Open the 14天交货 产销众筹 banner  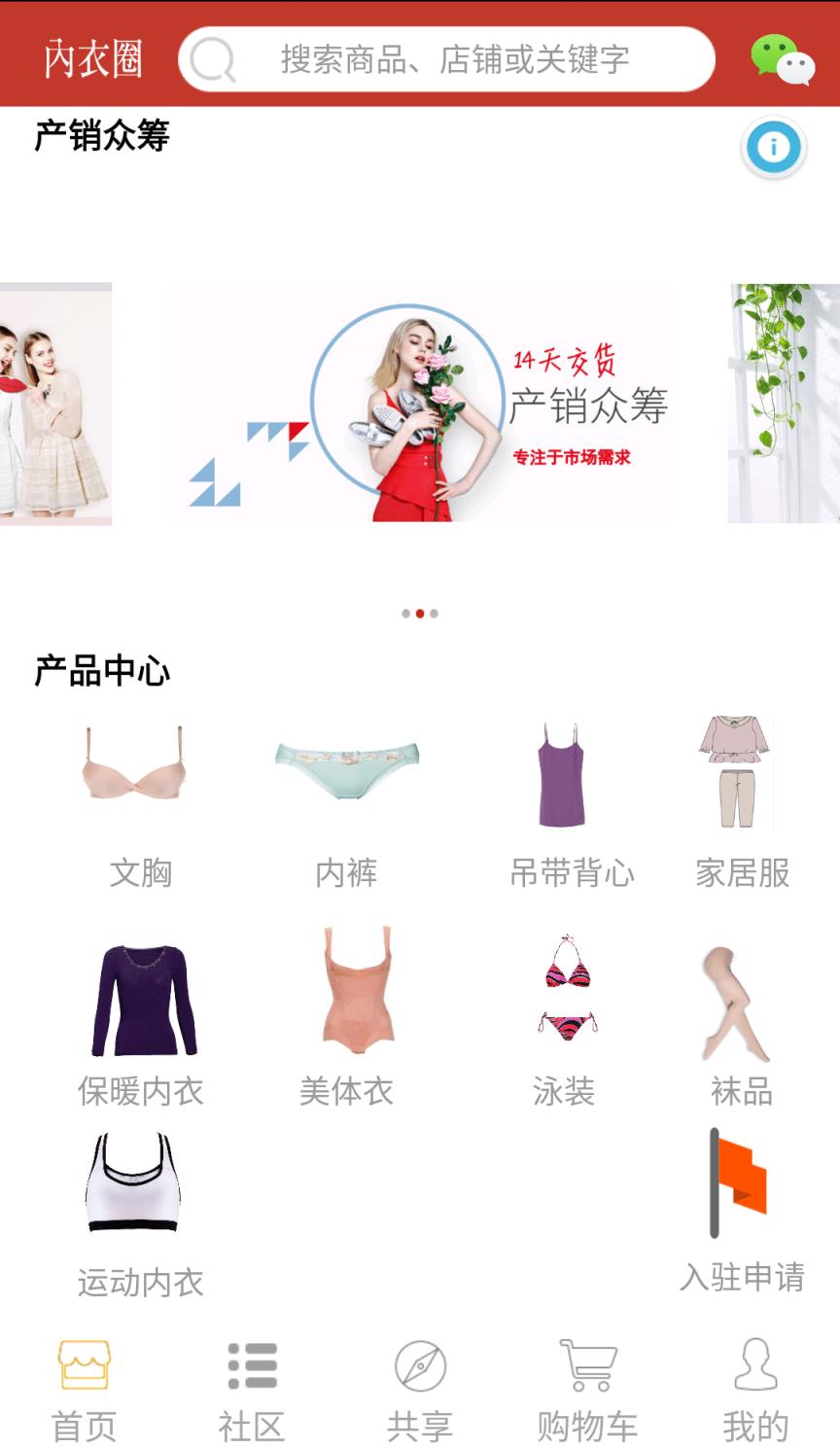[420, 405]
